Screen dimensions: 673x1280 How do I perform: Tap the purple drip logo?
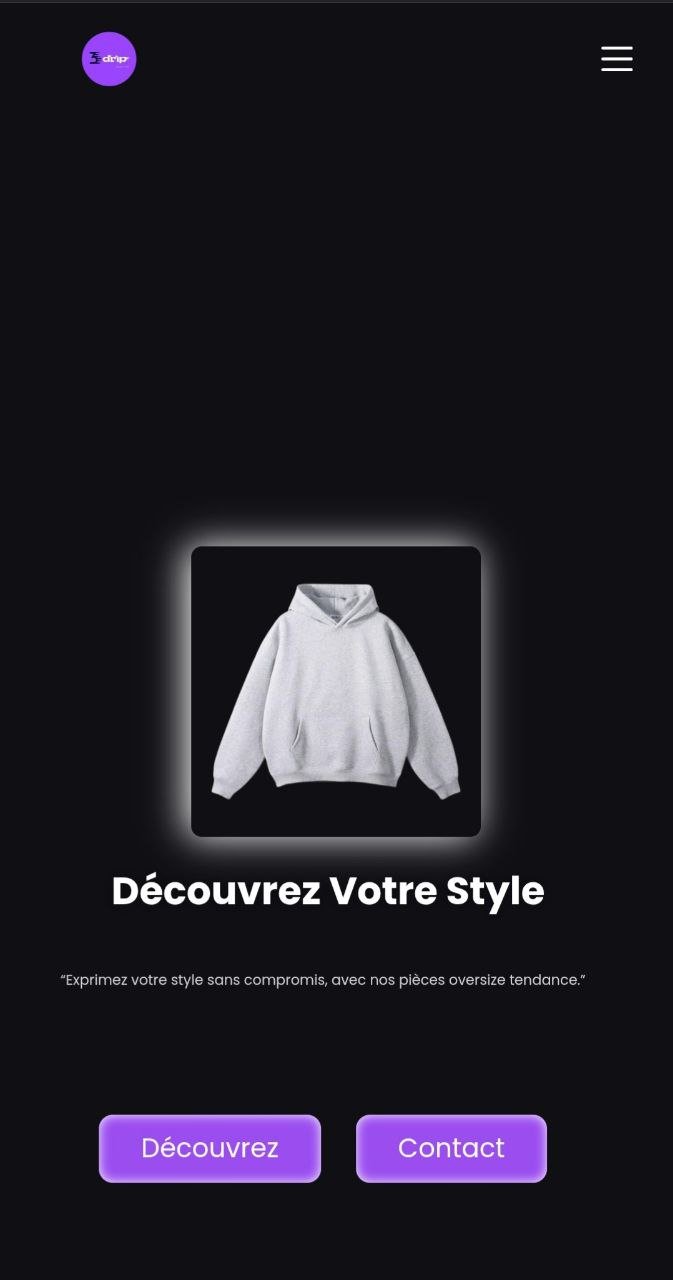109,59
